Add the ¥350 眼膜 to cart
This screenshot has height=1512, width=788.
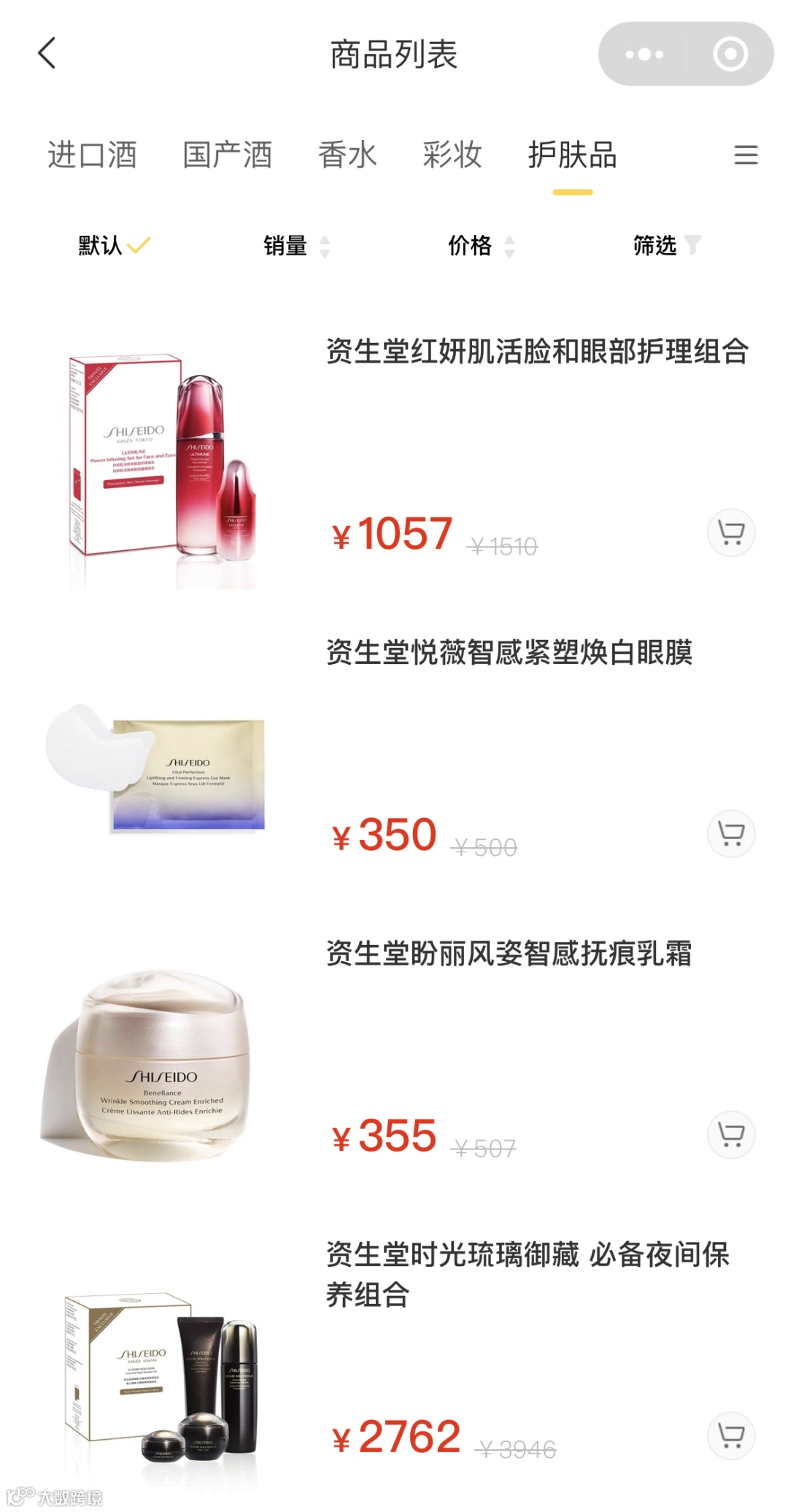tap(731, 833)
